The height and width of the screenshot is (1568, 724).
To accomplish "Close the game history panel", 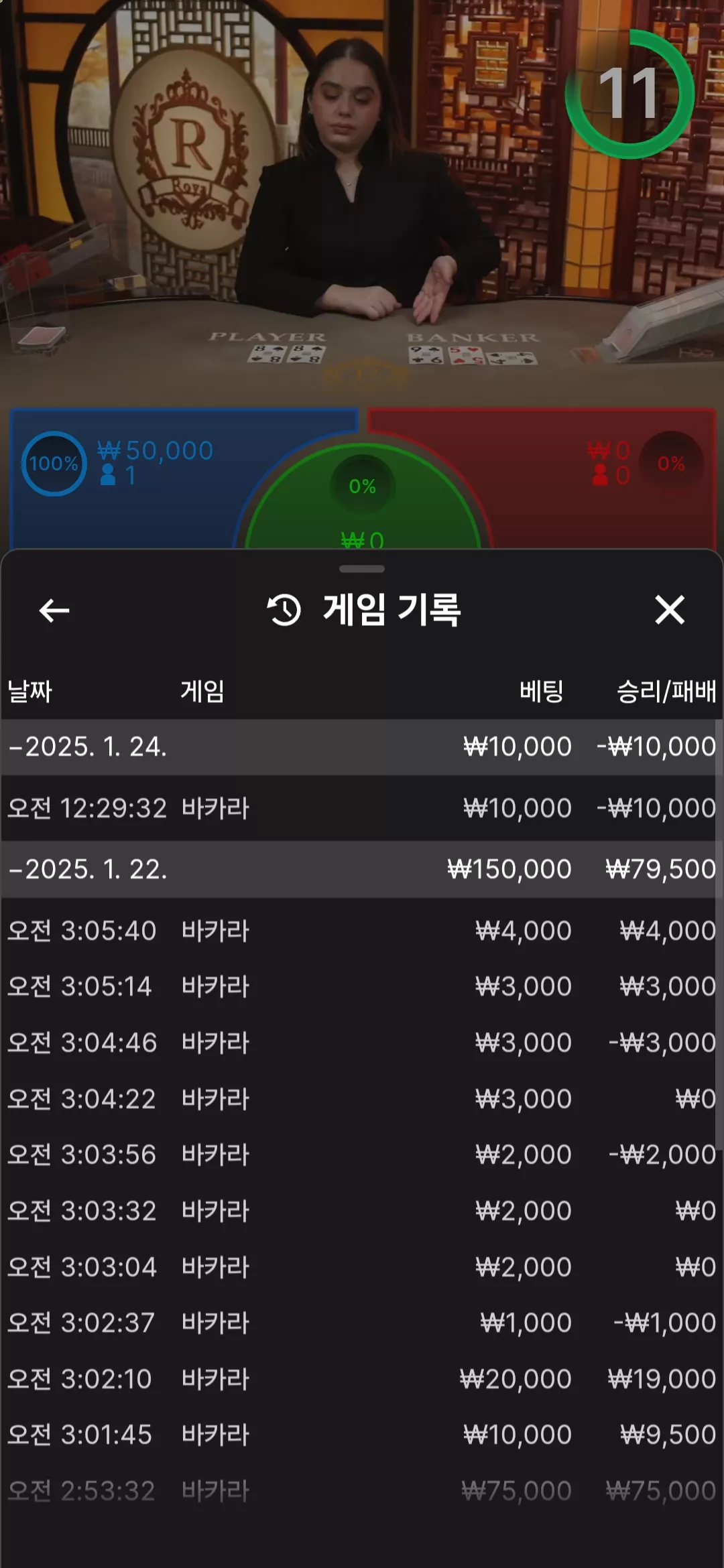I will click(670, 610).
